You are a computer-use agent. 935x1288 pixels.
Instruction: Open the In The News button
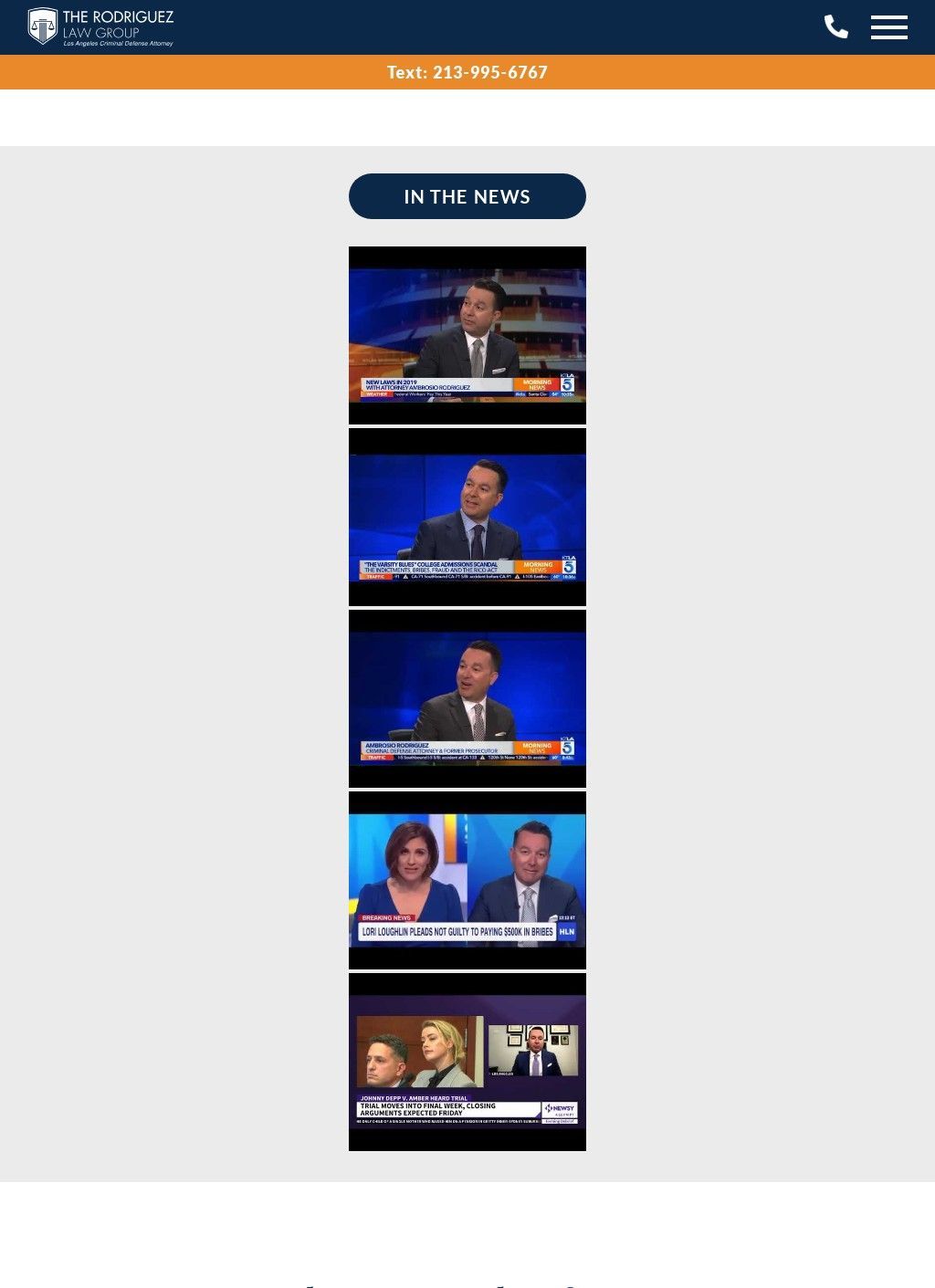467,196
